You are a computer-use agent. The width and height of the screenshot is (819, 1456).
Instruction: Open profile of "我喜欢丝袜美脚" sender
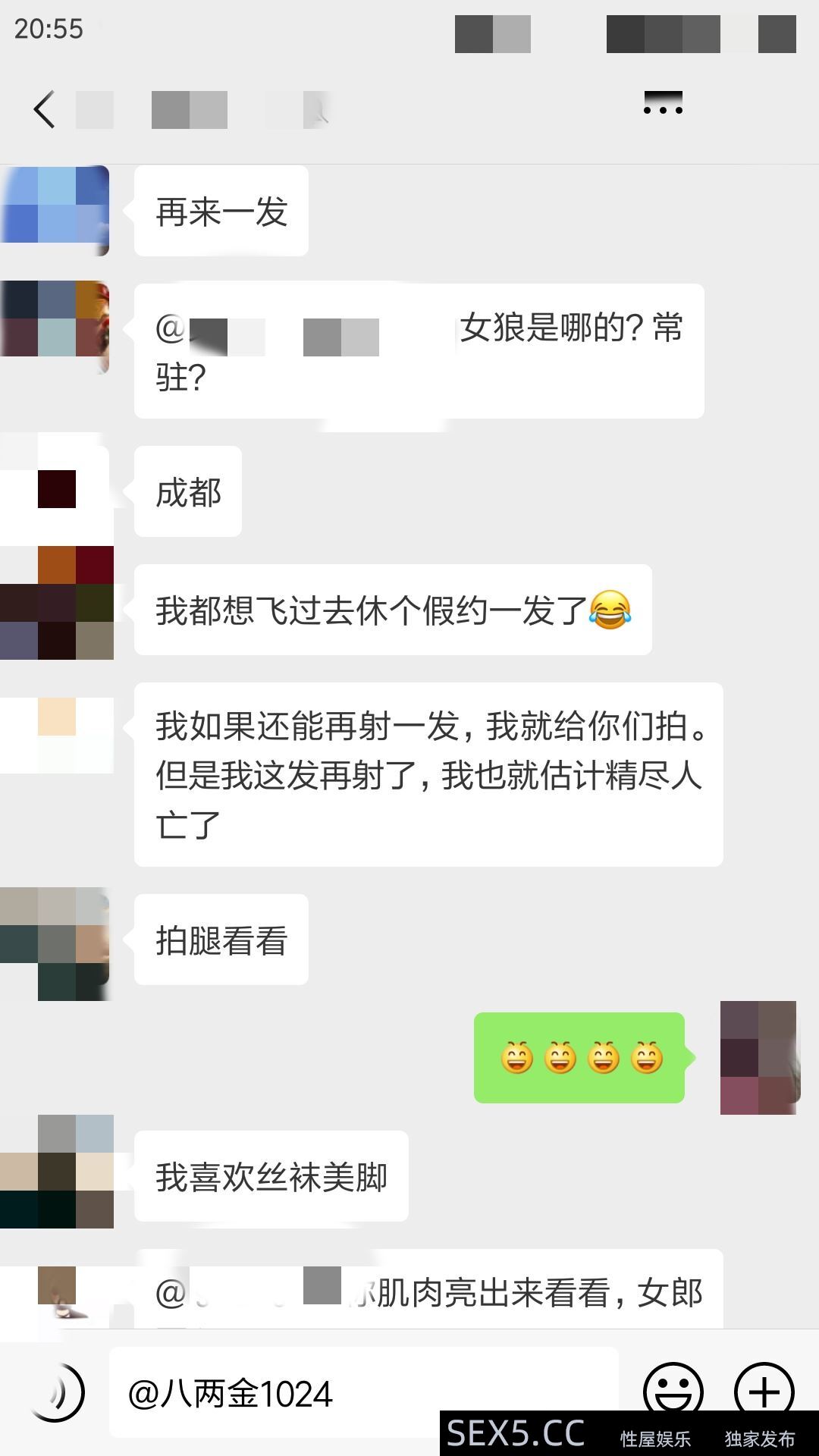pyautogui.click(x=56, y=1172)
